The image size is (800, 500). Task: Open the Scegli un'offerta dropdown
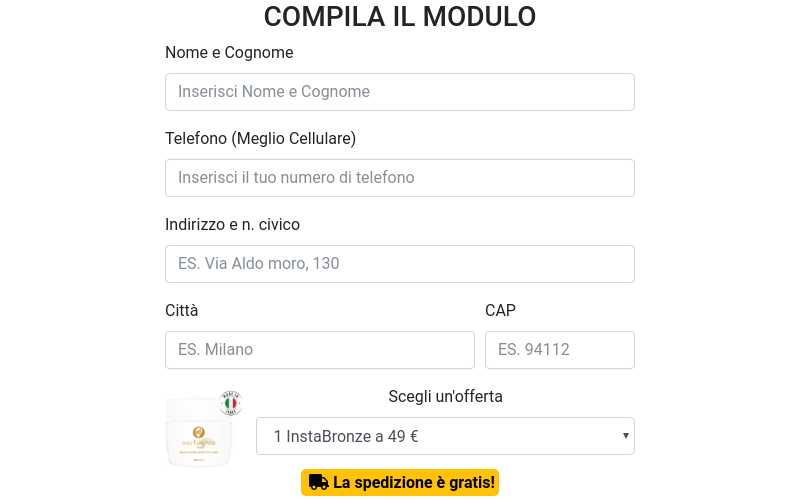(445, 436)
